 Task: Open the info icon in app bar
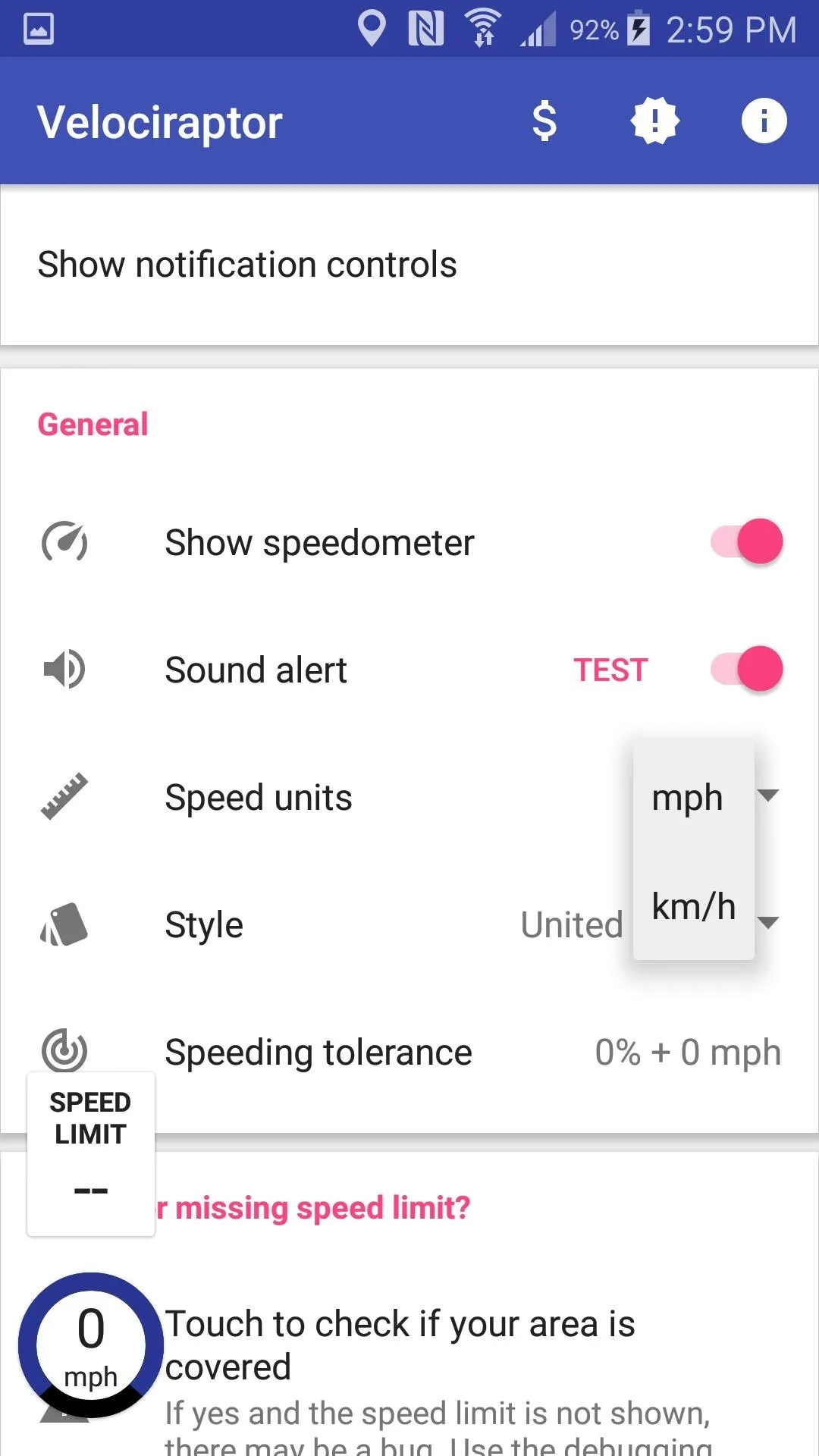click(764, 121)
